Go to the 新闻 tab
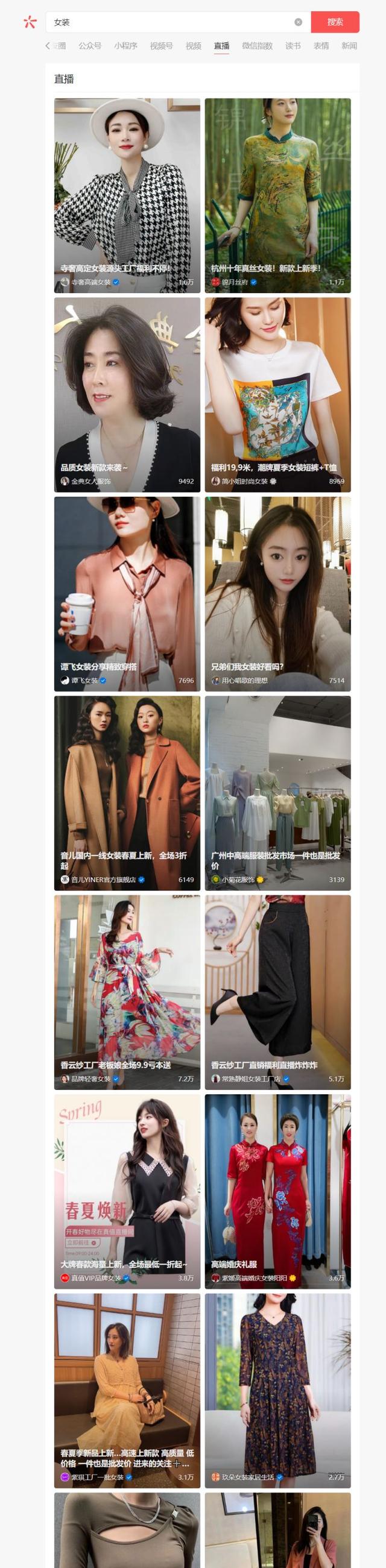This screenshot has height=1568, width=386. pyautogui.click(x=349, y=46)
